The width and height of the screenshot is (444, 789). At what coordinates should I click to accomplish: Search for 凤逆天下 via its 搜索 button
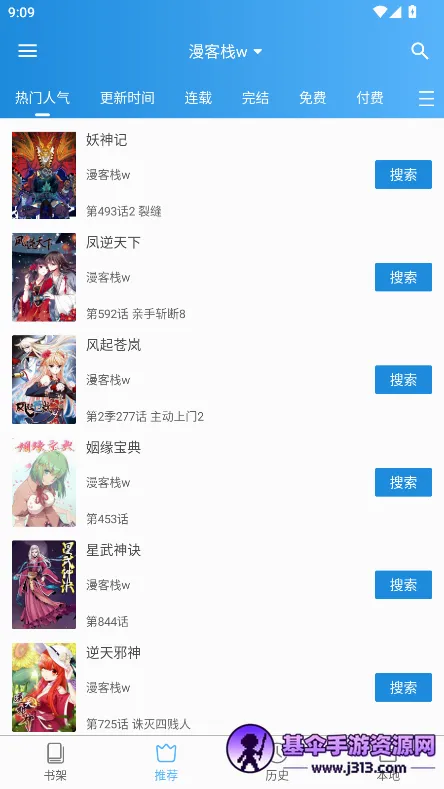tap(403, 277)
